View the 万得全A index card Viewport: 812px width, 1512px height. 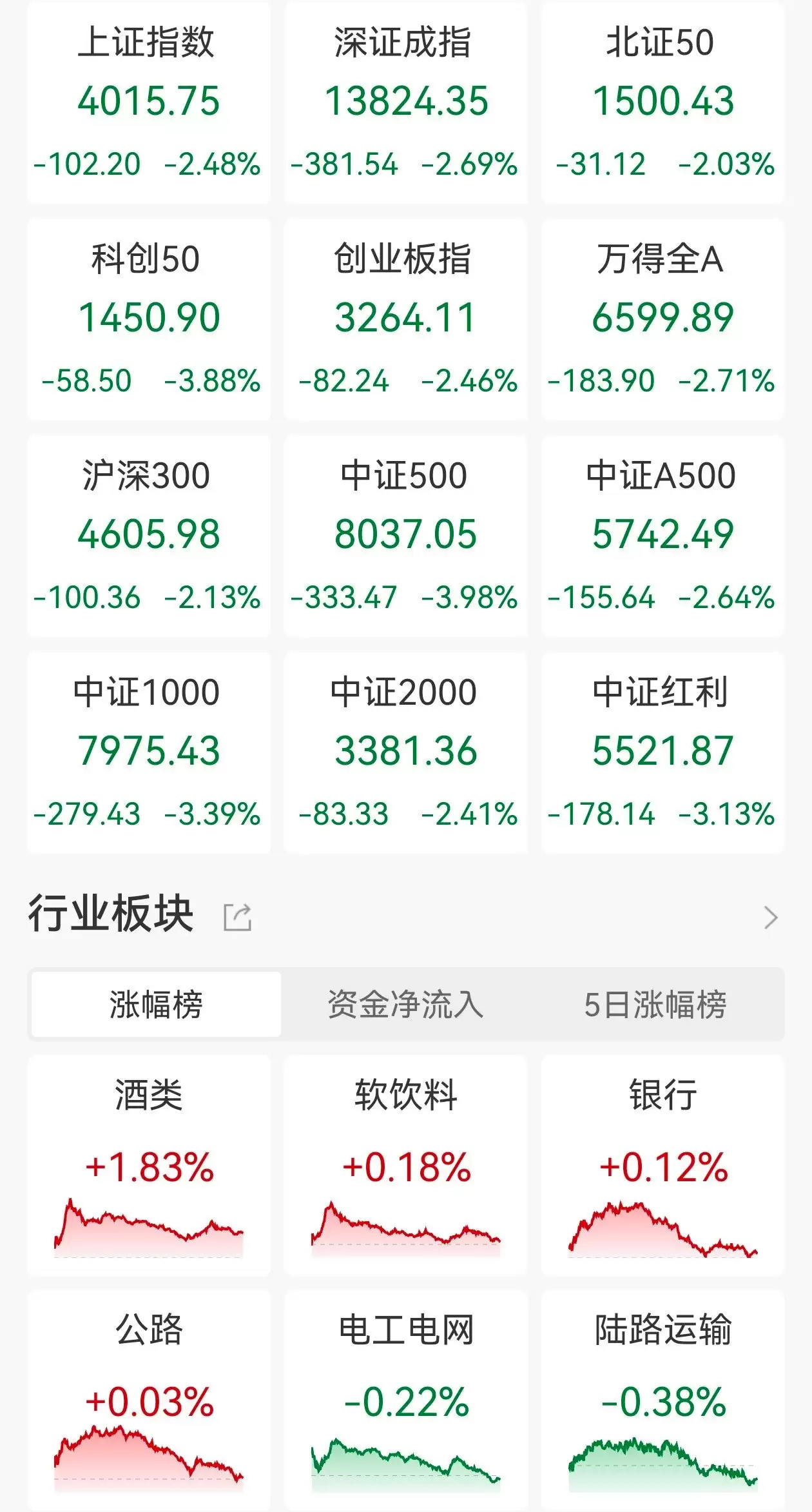662,319
